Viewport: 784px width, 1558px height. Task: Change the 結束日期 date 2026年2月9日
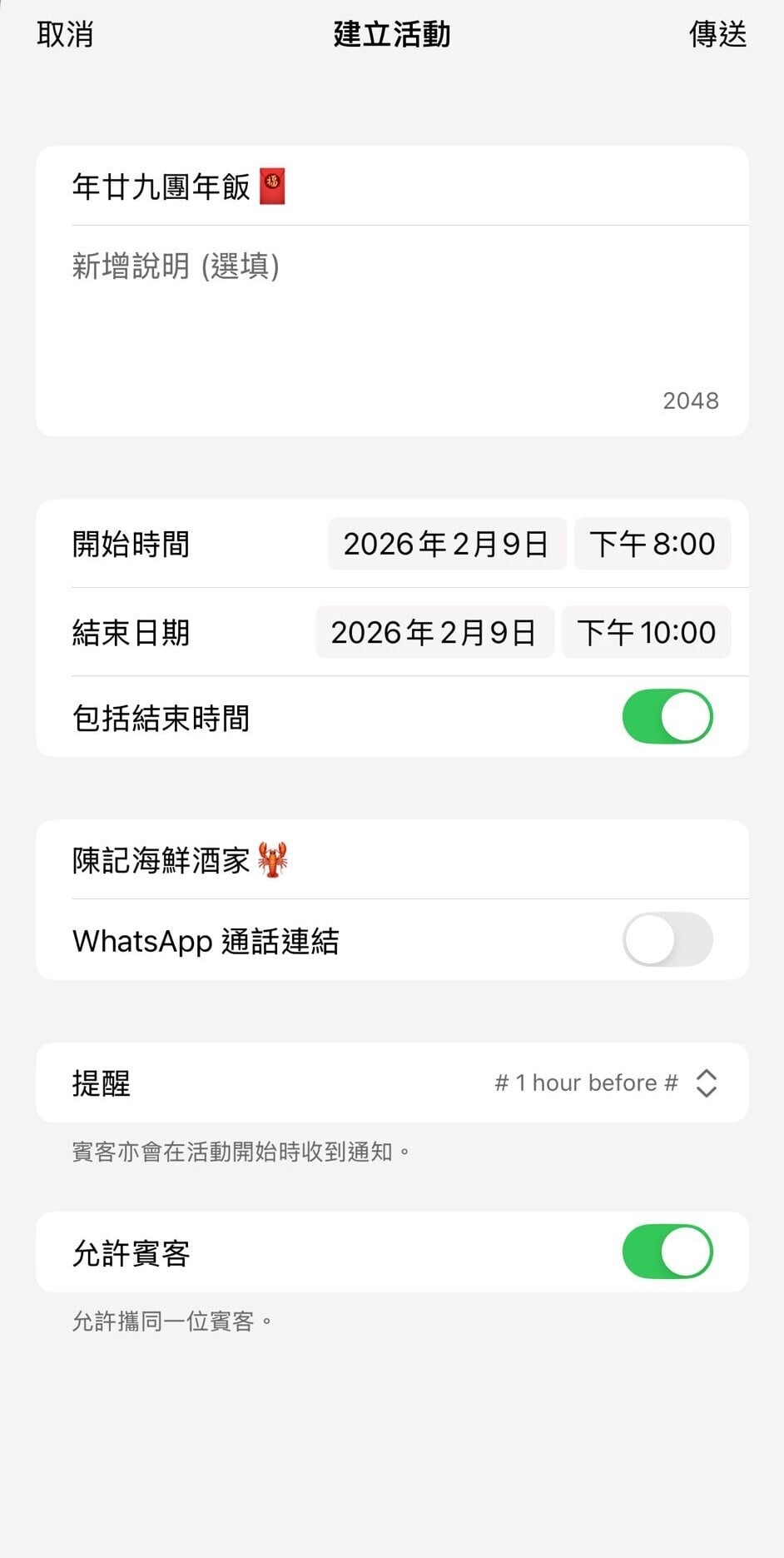[434, 633]
